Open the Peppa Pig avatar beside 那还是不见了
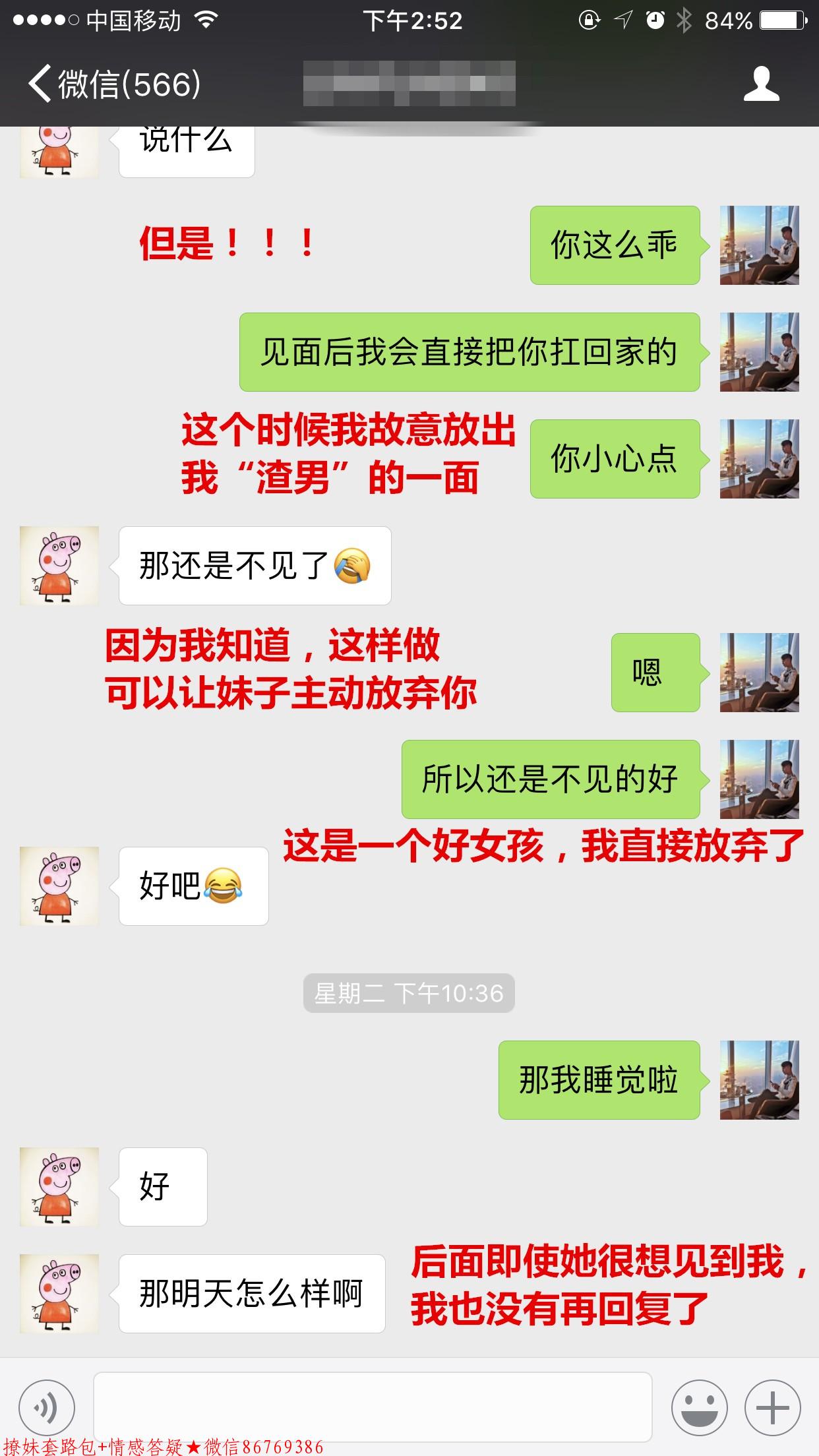The image size is (819, 1456). click(x=59, y=566)
